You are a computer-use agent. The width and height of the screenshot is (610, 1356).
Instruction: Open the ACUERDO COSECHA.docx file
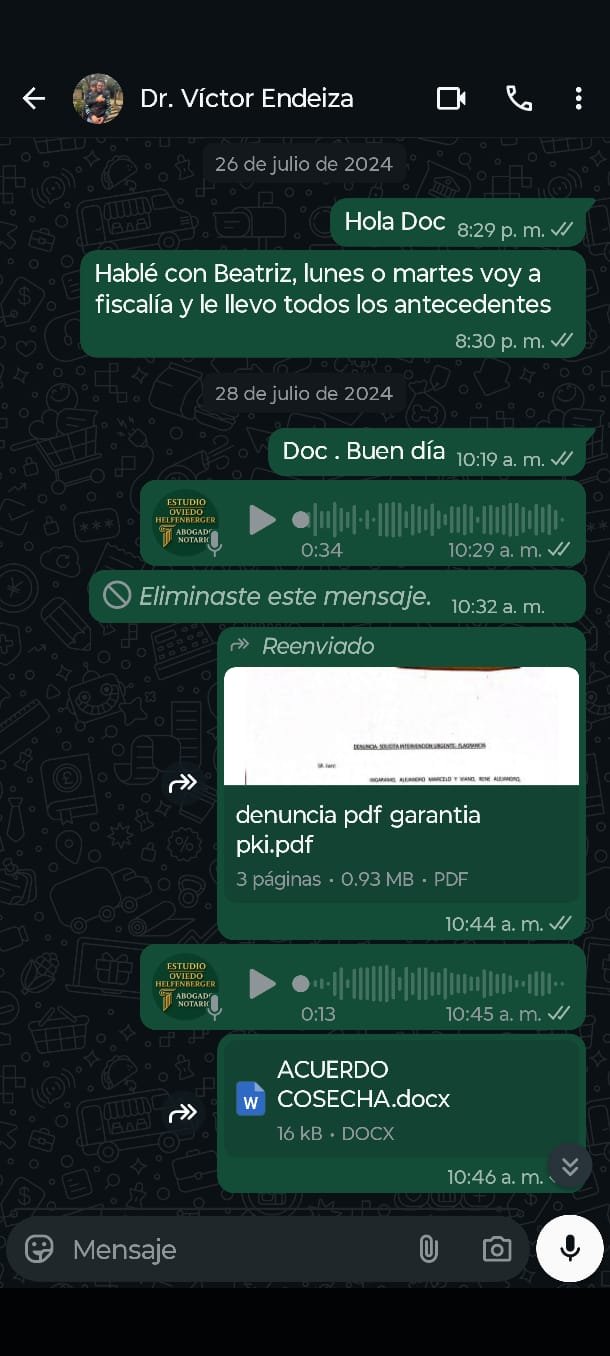[x=400, y=1100]
